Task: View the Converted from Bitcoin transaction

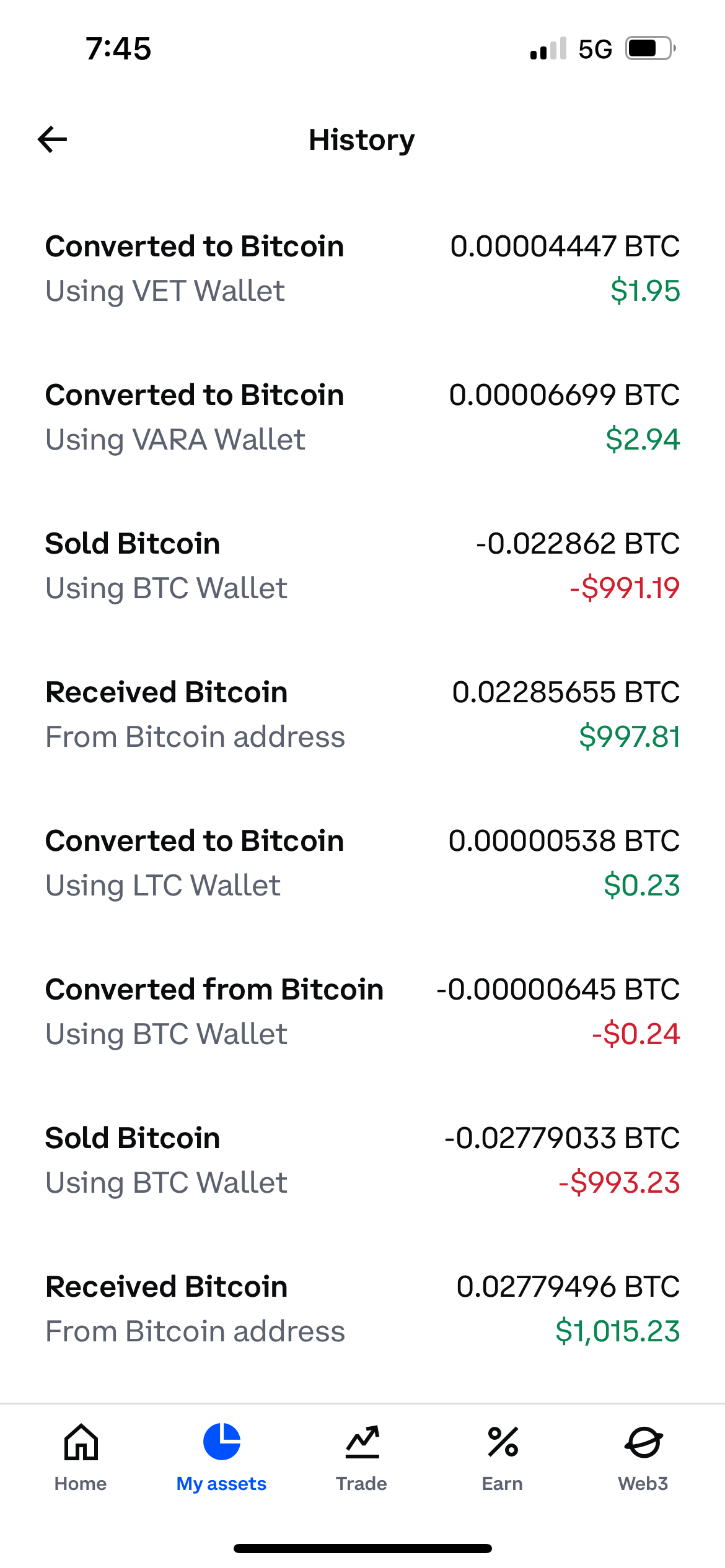Action: point(362,1011)
